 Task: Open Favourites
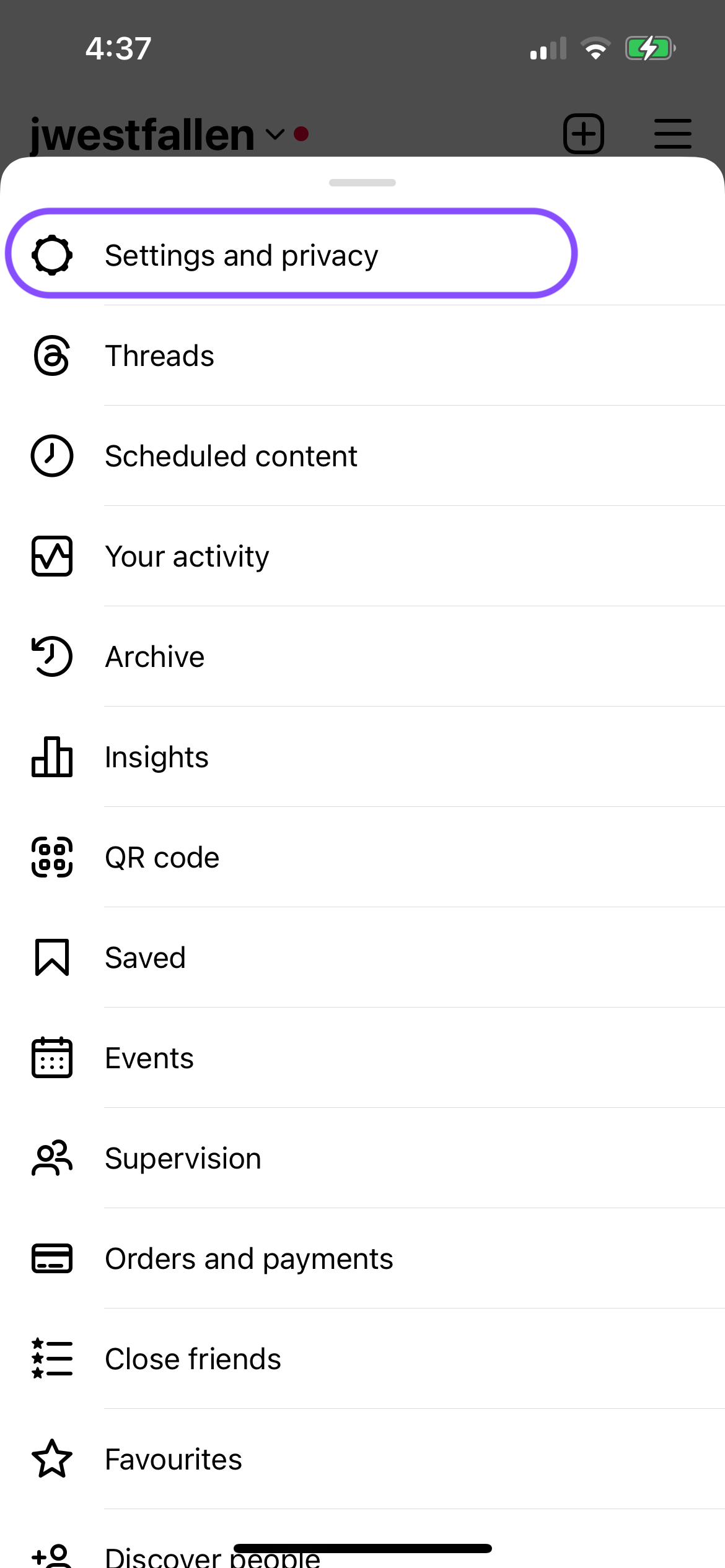click(x=362, y=1459)
